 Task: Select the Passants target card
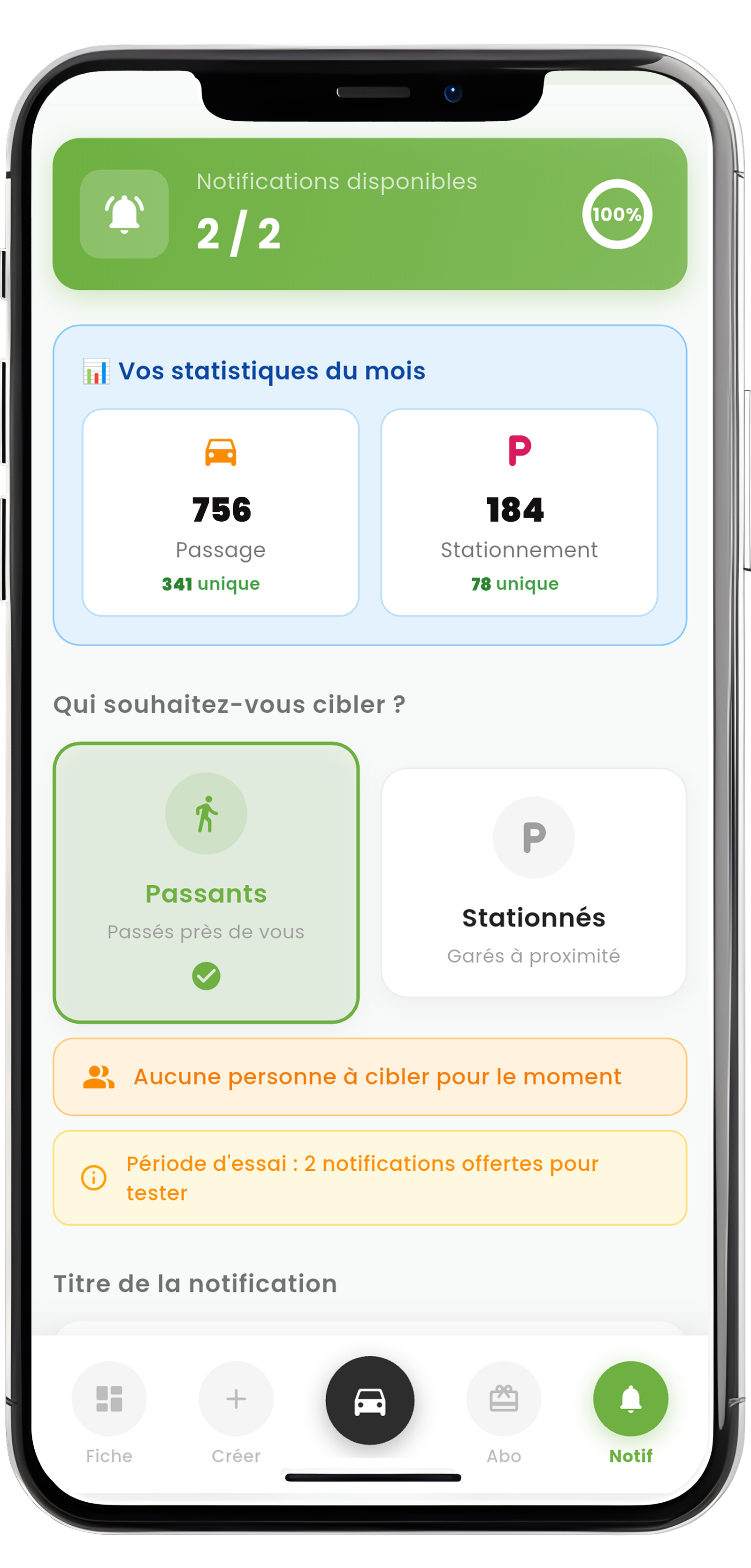[206, 882]
